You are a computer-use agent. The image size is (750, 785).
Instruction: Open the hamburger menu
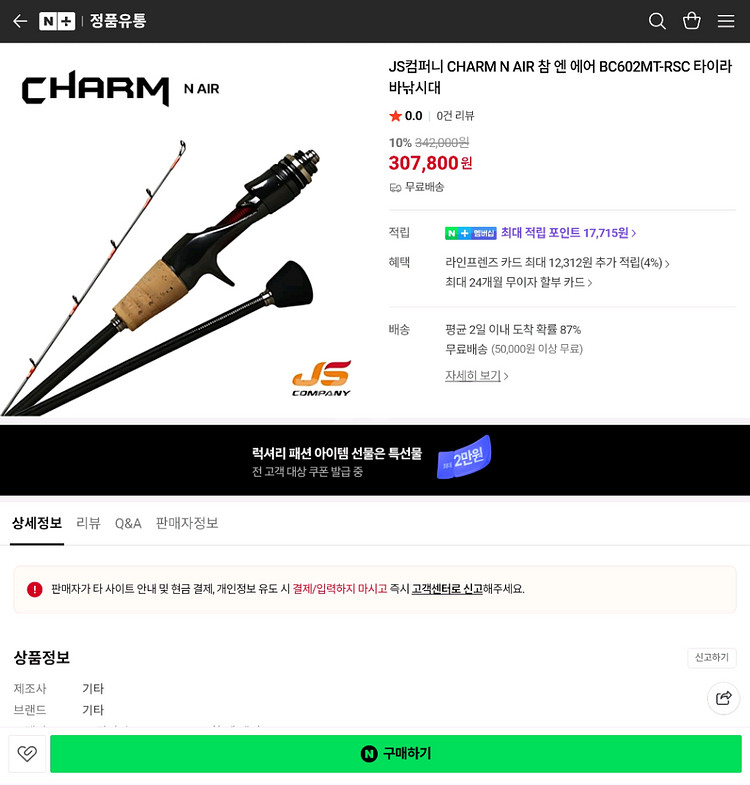(726, 21)
